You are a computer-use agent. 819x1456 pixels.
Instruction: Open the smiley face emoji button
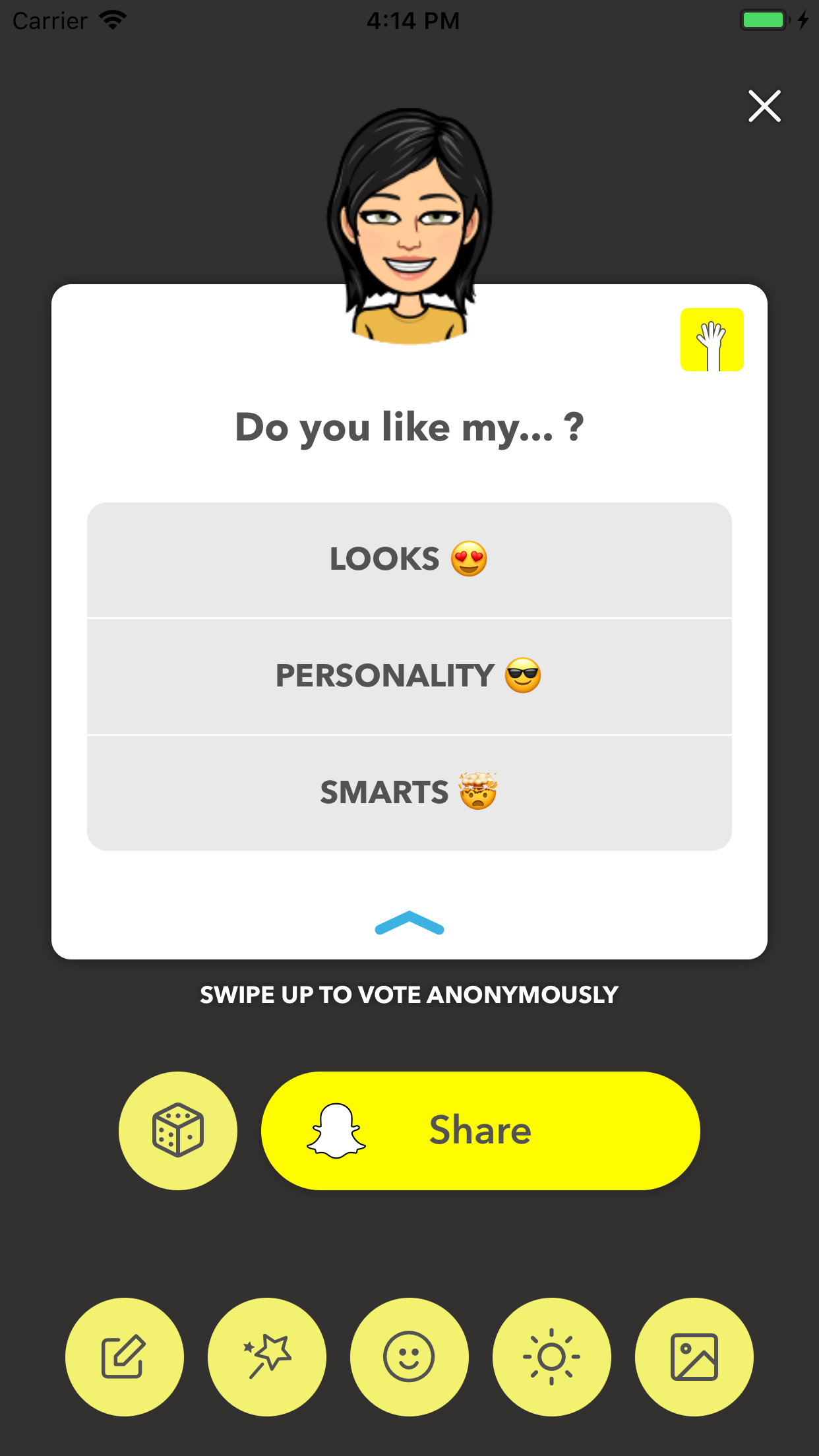click(x=409, y=1356)
